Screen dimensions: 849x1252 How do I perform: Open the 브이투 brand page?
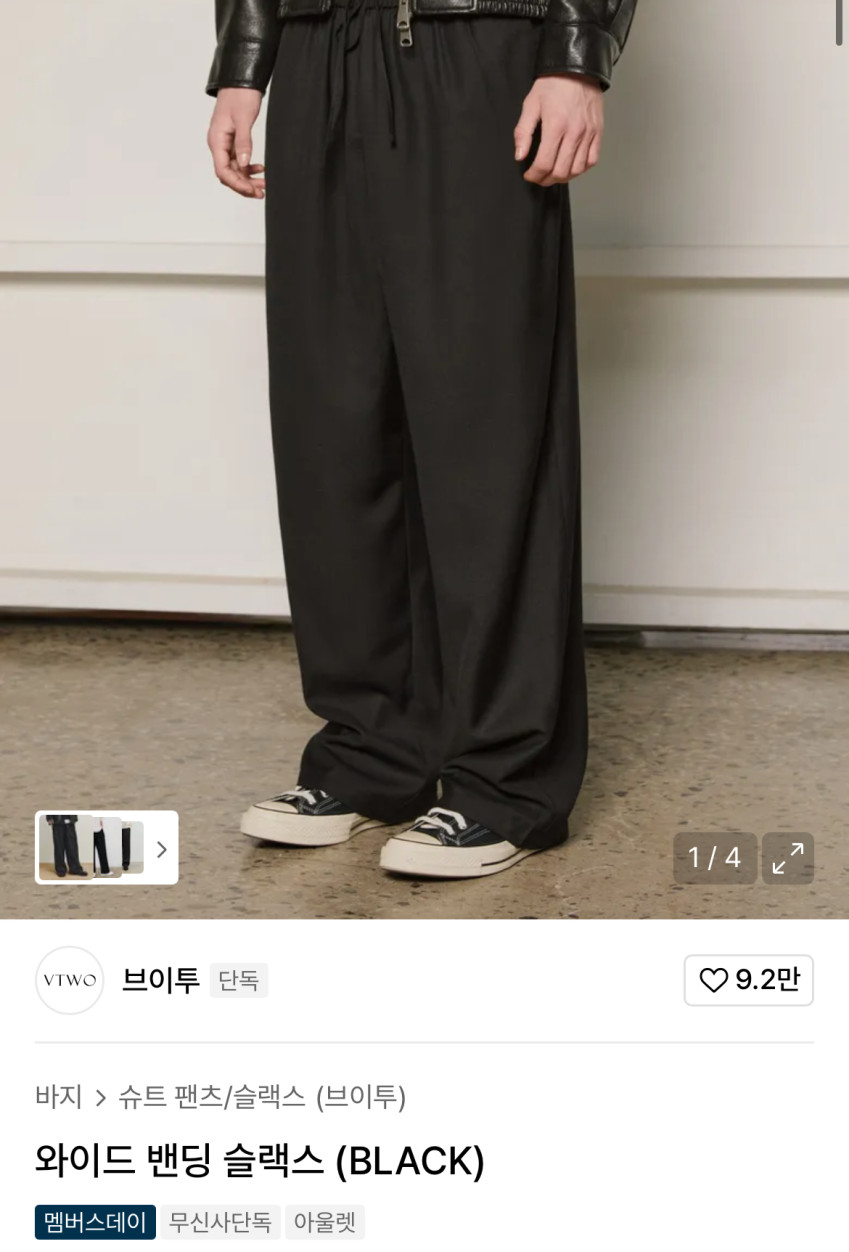pyautogui.click(x=160, y=980)
